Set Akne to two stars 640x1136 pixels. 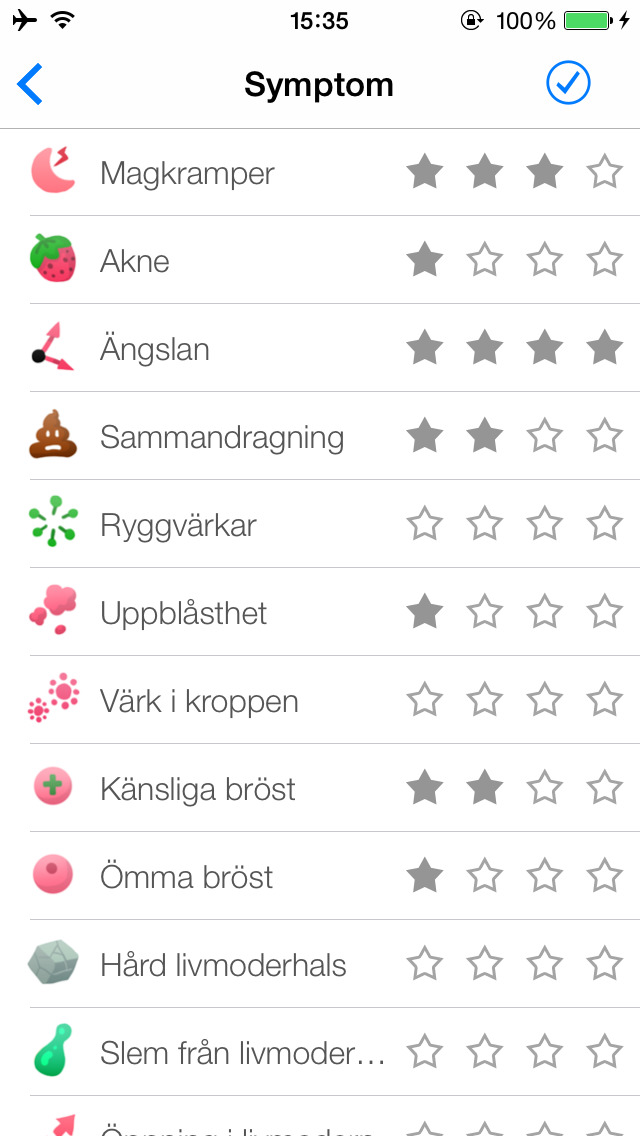[484, 260]
